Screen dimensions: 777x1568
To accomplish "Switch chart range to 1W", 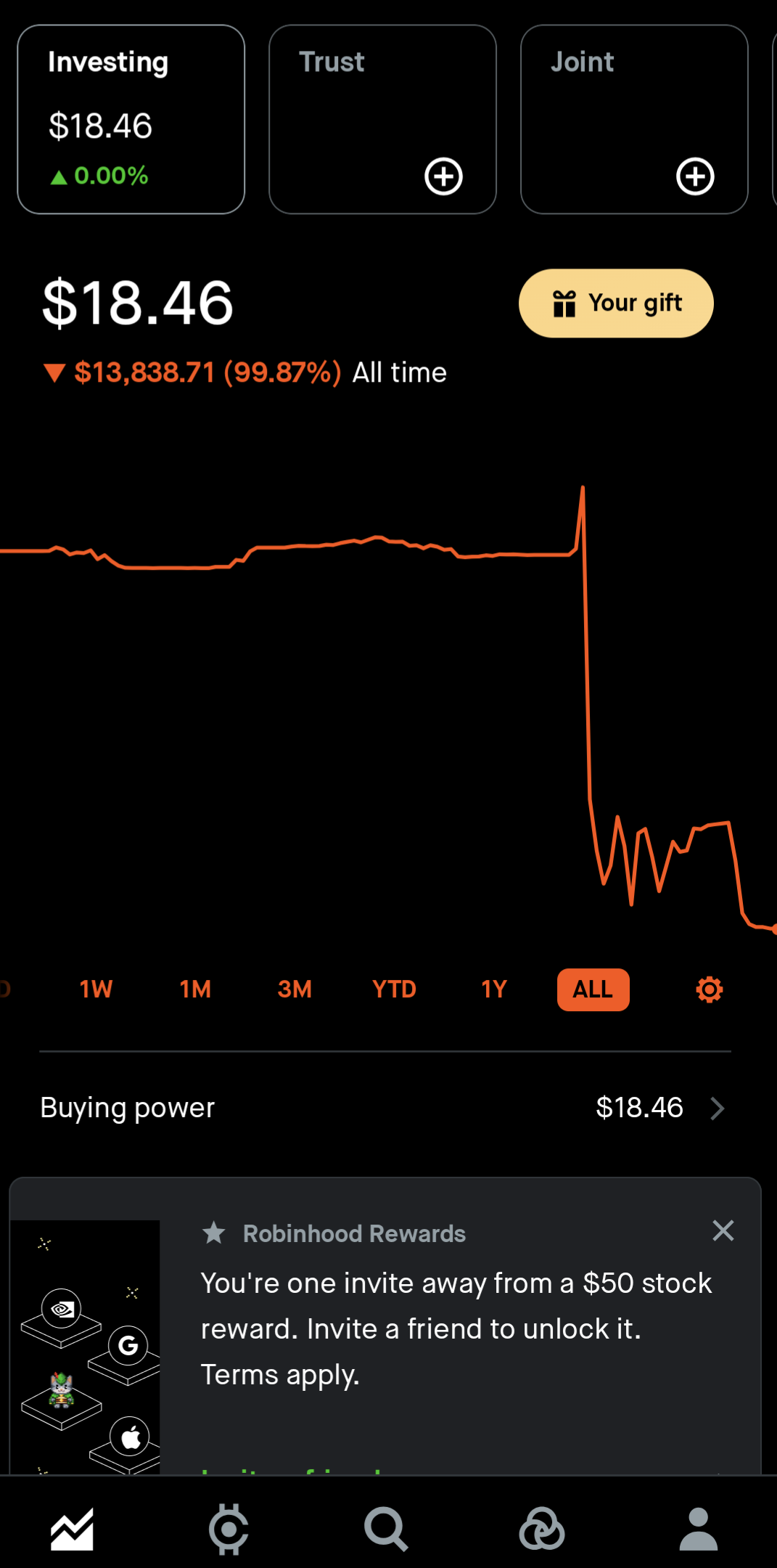I will (96, 989).
